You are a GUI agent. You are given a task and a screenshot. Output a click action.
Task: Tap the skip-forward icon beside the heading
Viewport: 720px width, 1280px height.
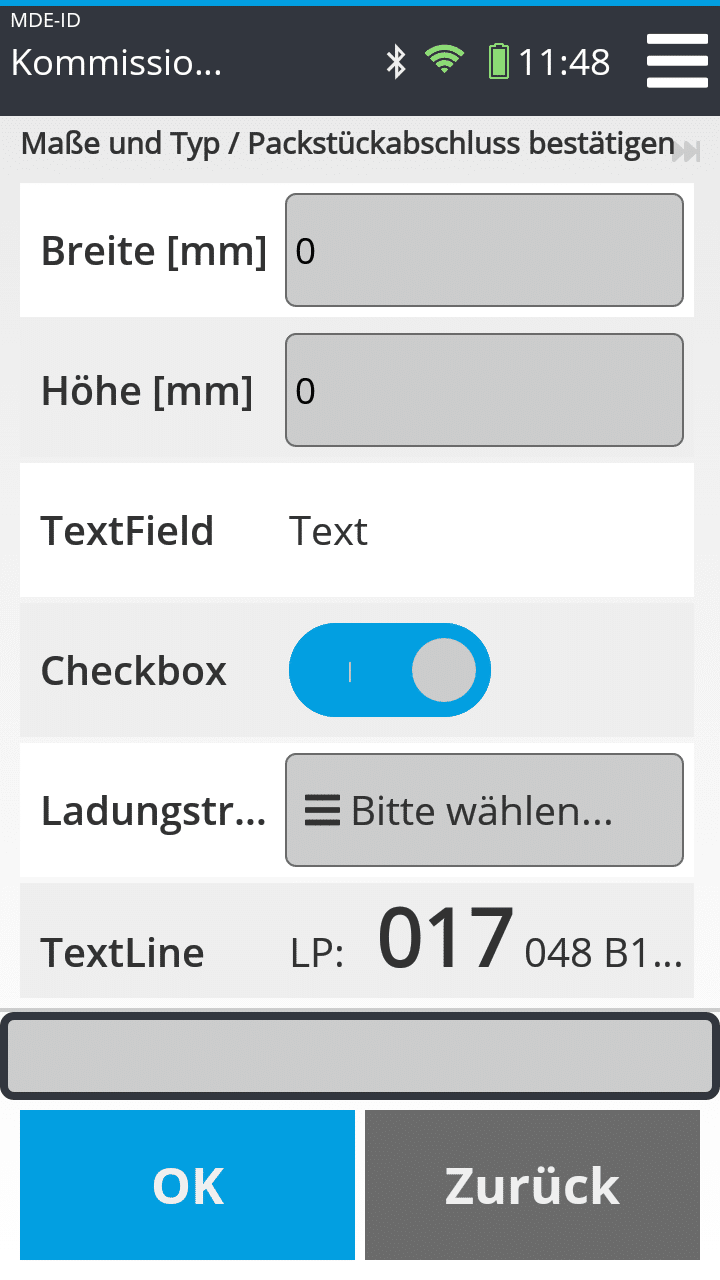pyautogui.click(x=686, y=152)
